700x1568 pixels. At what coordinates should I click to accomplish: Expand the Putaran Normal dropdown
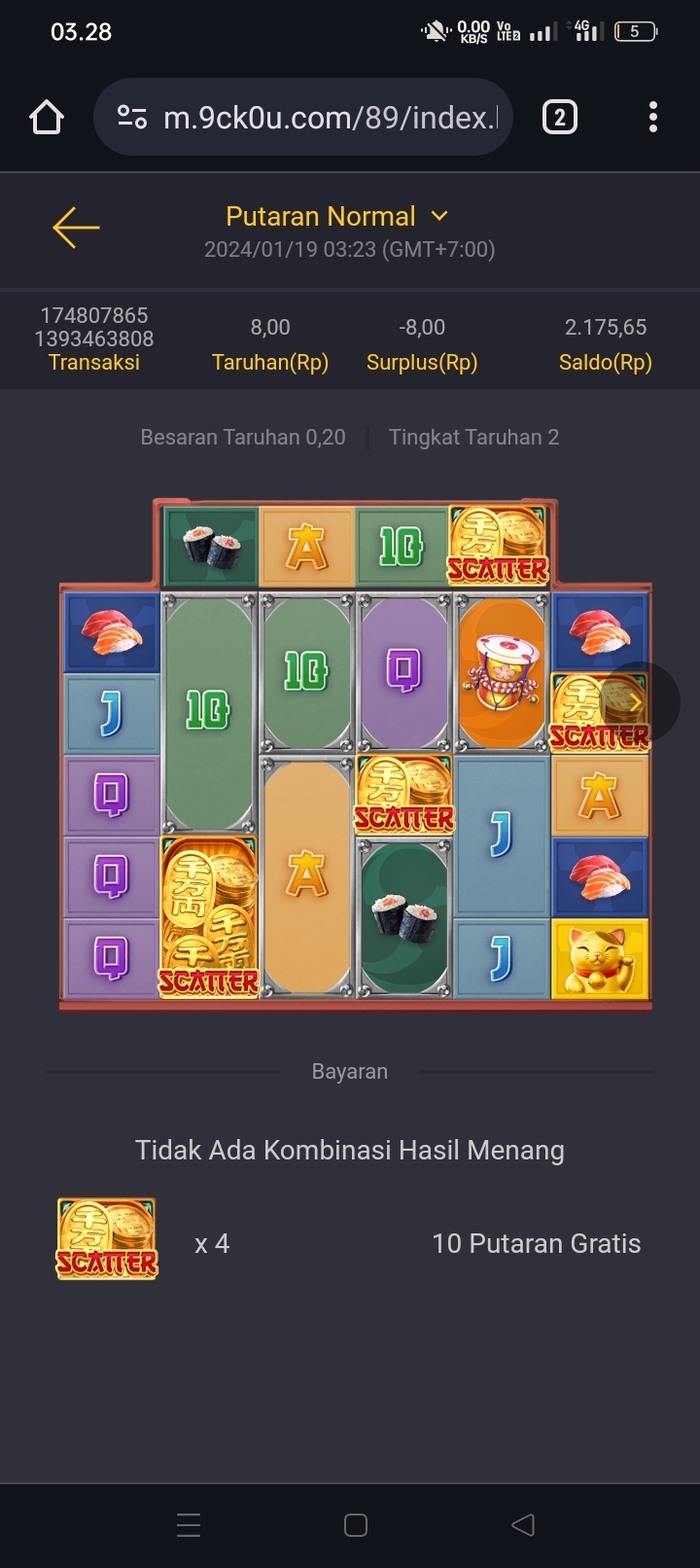438,216
